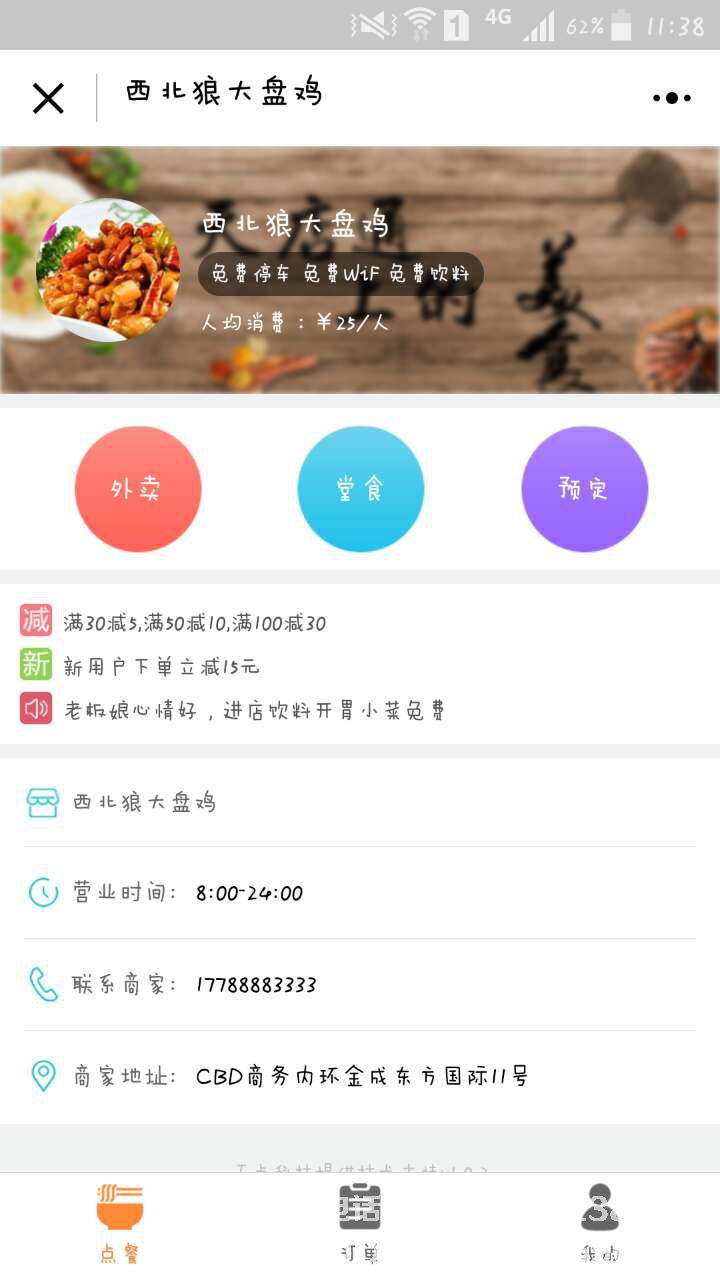Switch to the 点餐 tab

click(x=120, y=1222)
